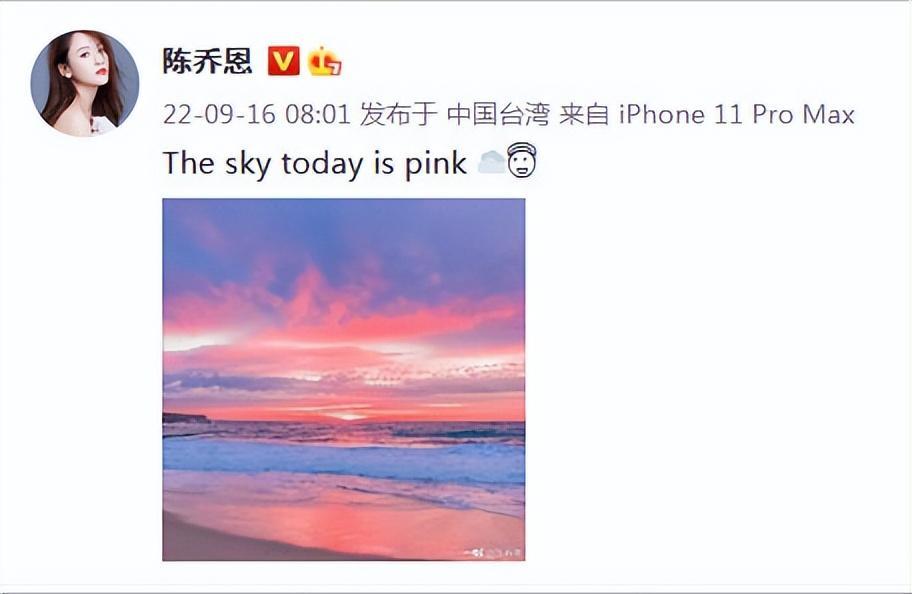Open the pink sunset beach photo

coord(343,379)
